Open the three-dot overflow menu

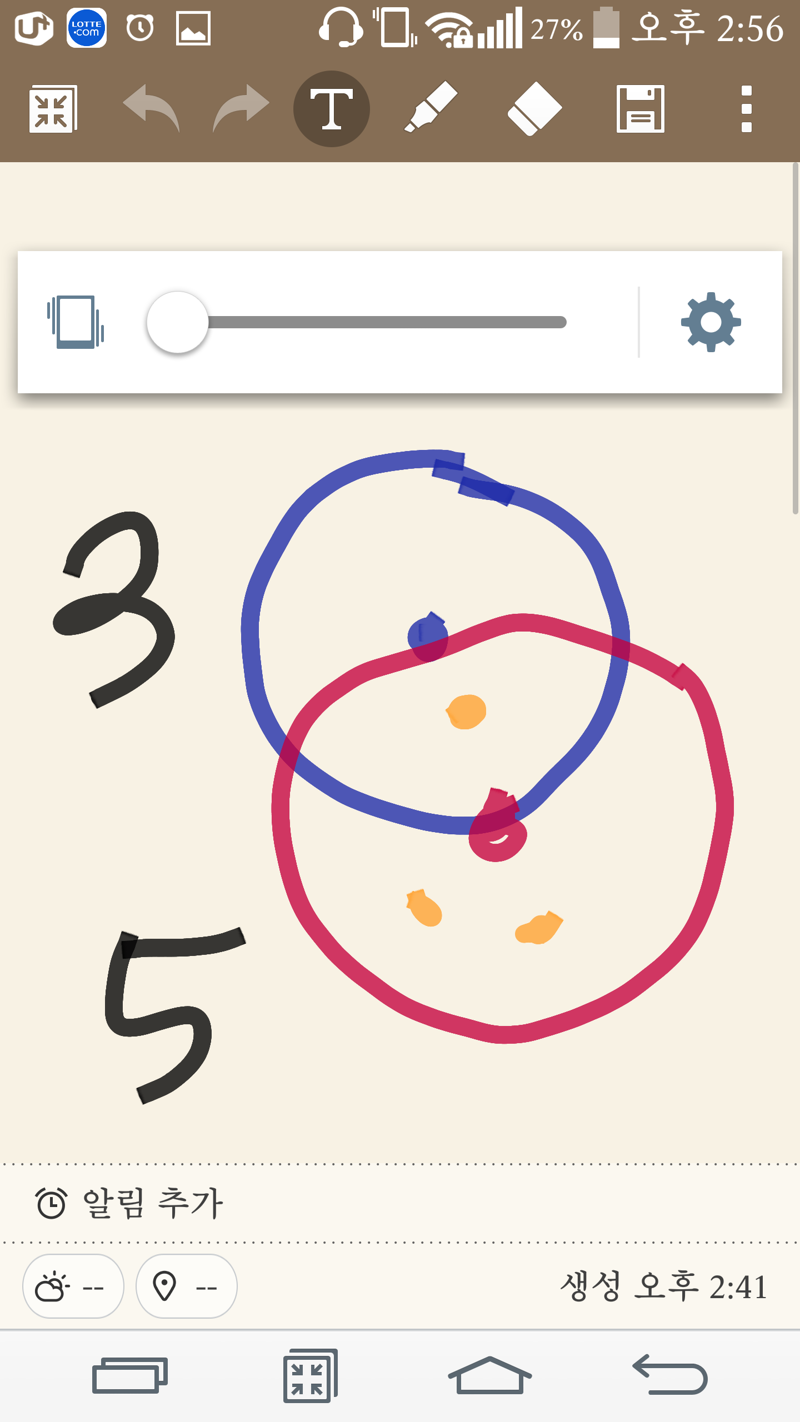[746, 109]
